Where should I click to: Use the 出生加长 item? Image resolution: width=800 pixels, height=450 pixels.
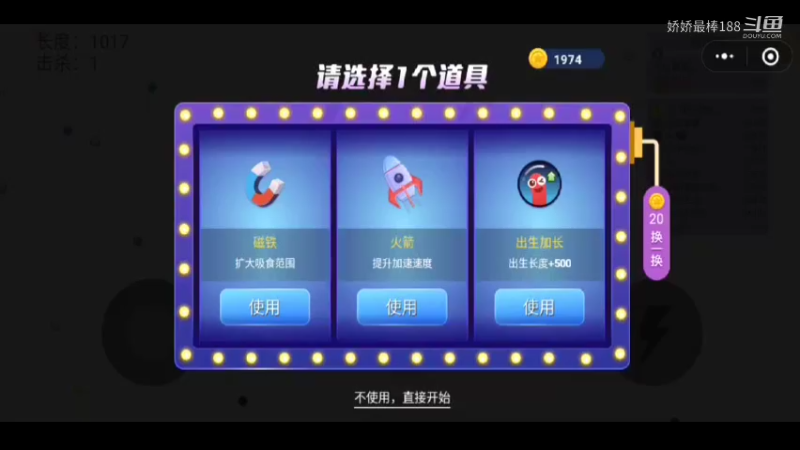[x=539, y=307]
